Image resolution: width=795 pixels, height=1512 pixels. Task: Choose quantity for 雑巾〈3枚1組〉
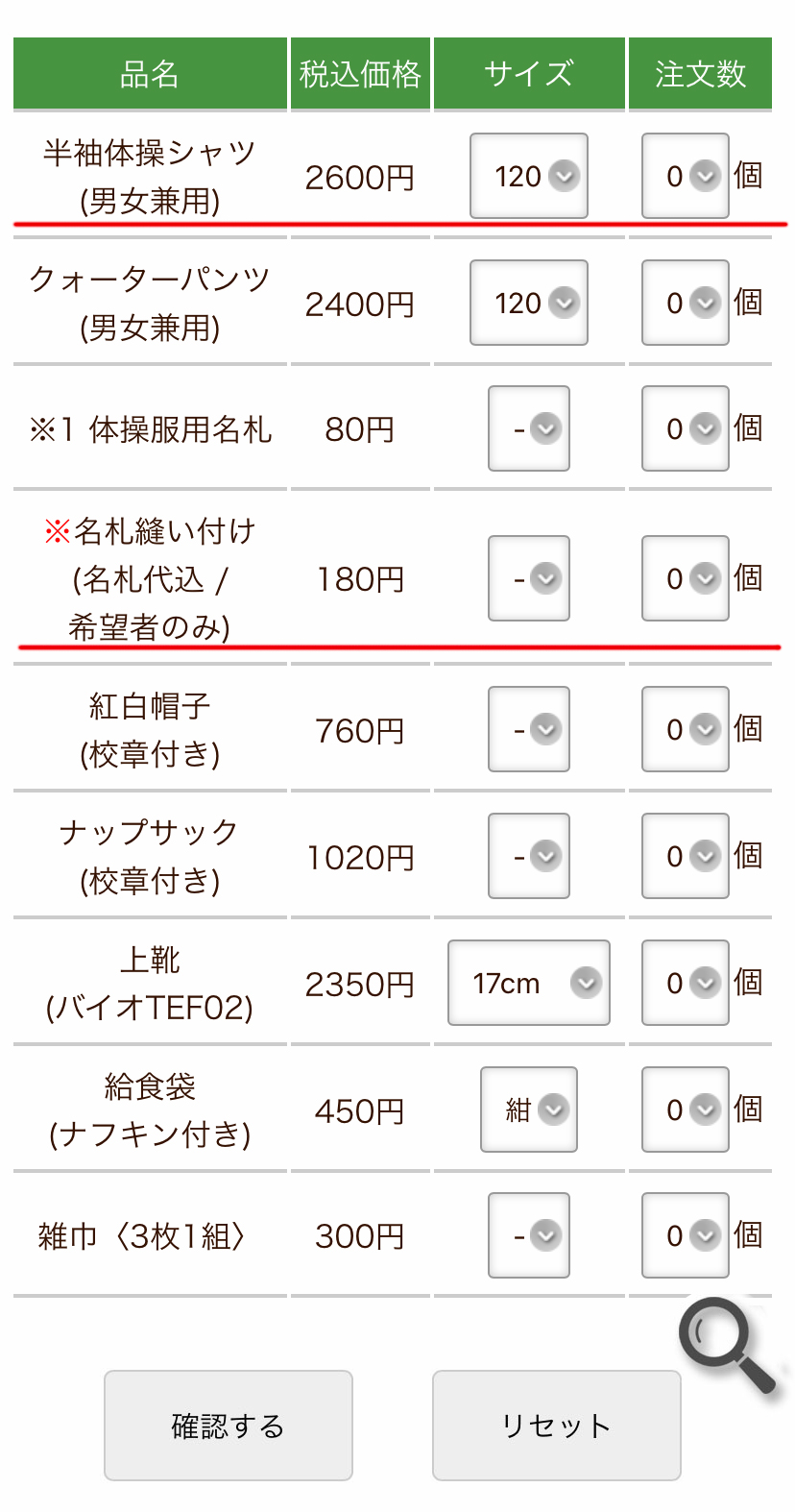click(686, 1235)
